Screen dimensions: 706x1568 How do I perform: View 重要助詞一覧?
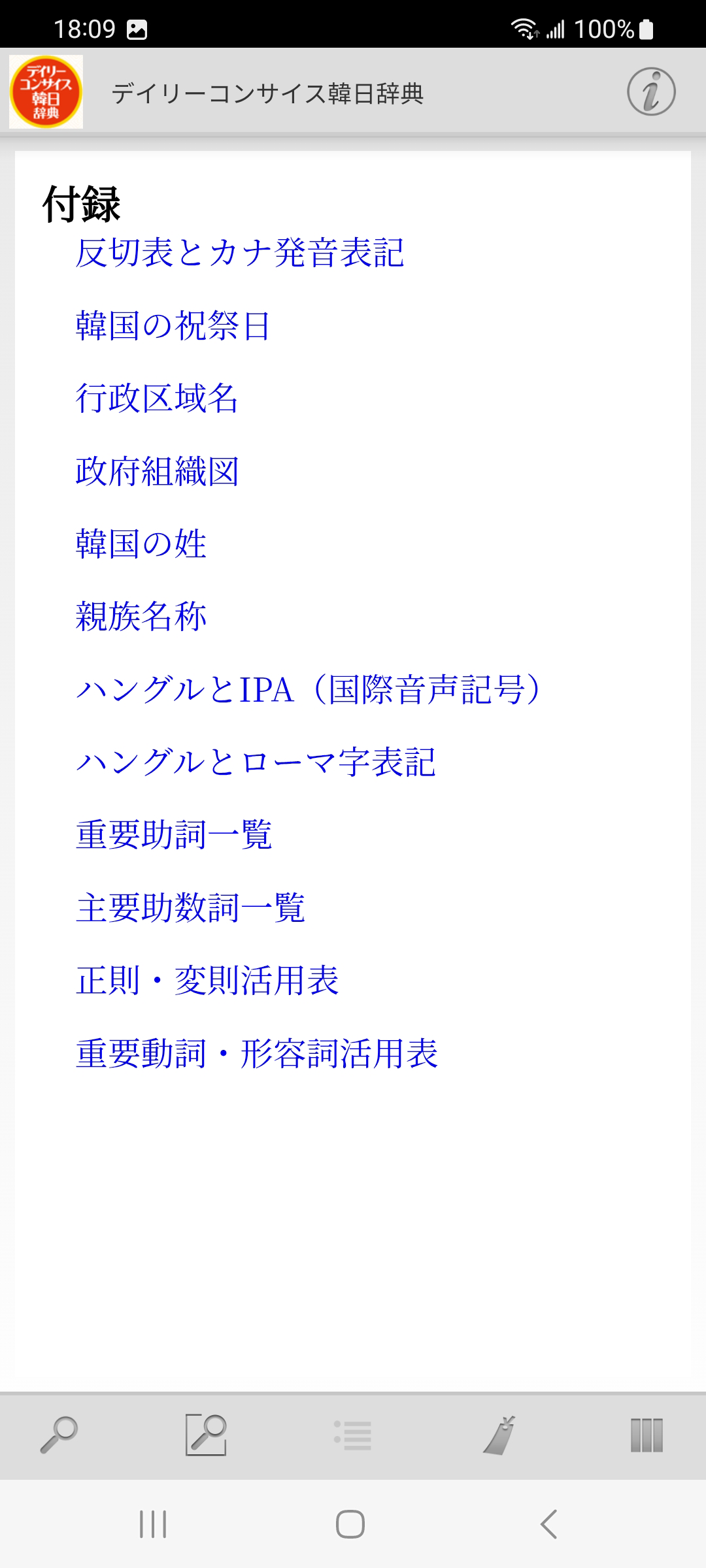click(x=174, y=834)
